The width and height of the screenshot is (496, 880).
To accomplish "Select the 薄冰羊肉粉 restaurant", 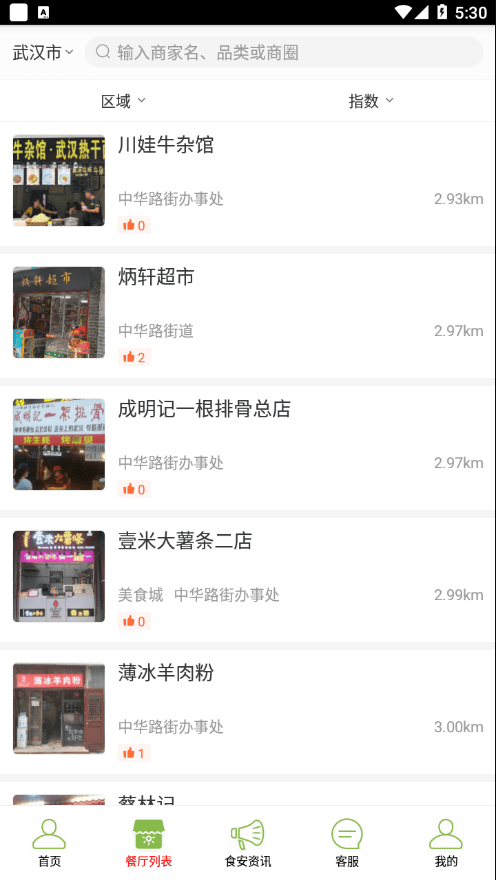I will (248, 712).
